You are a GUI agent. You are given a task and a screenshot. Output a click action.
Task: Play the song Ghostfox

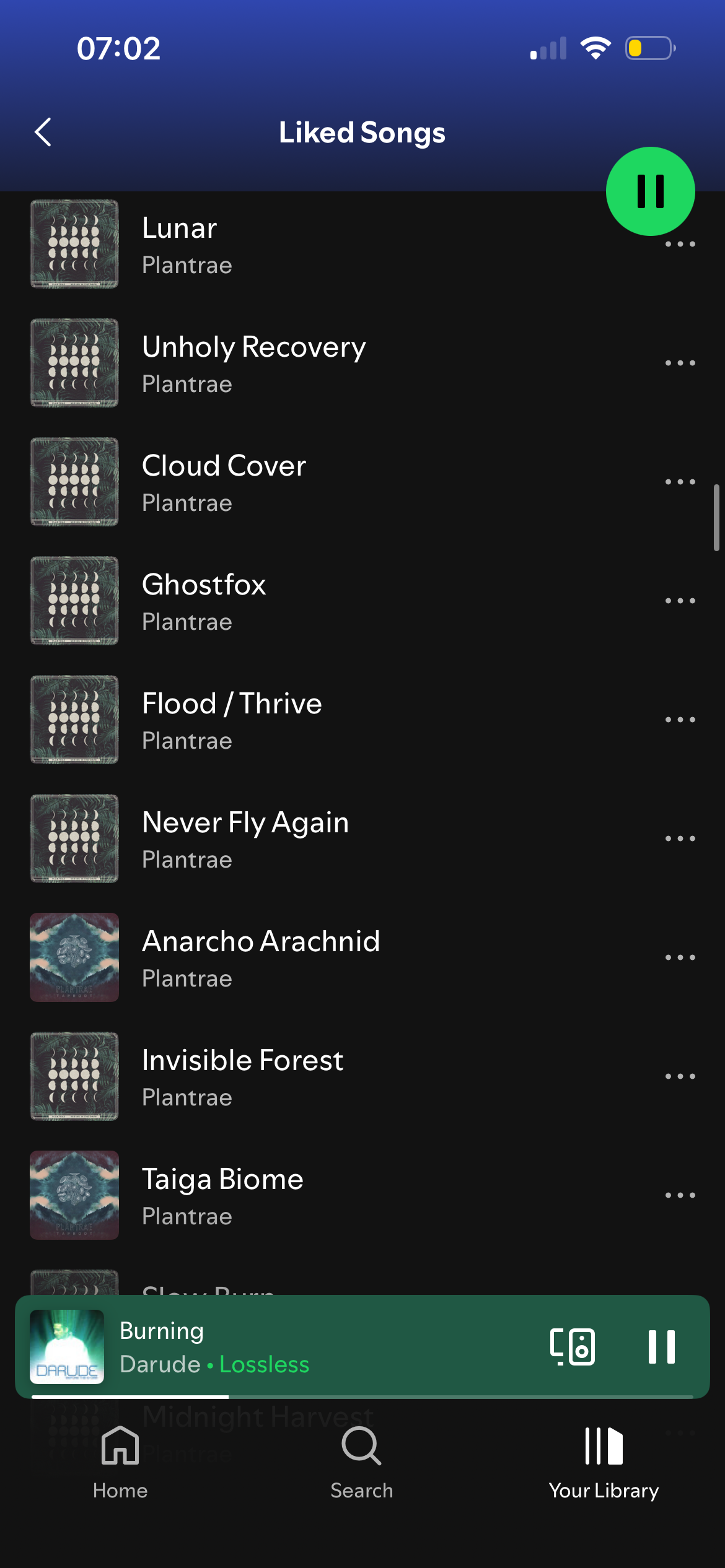click(x=310, y=601)
